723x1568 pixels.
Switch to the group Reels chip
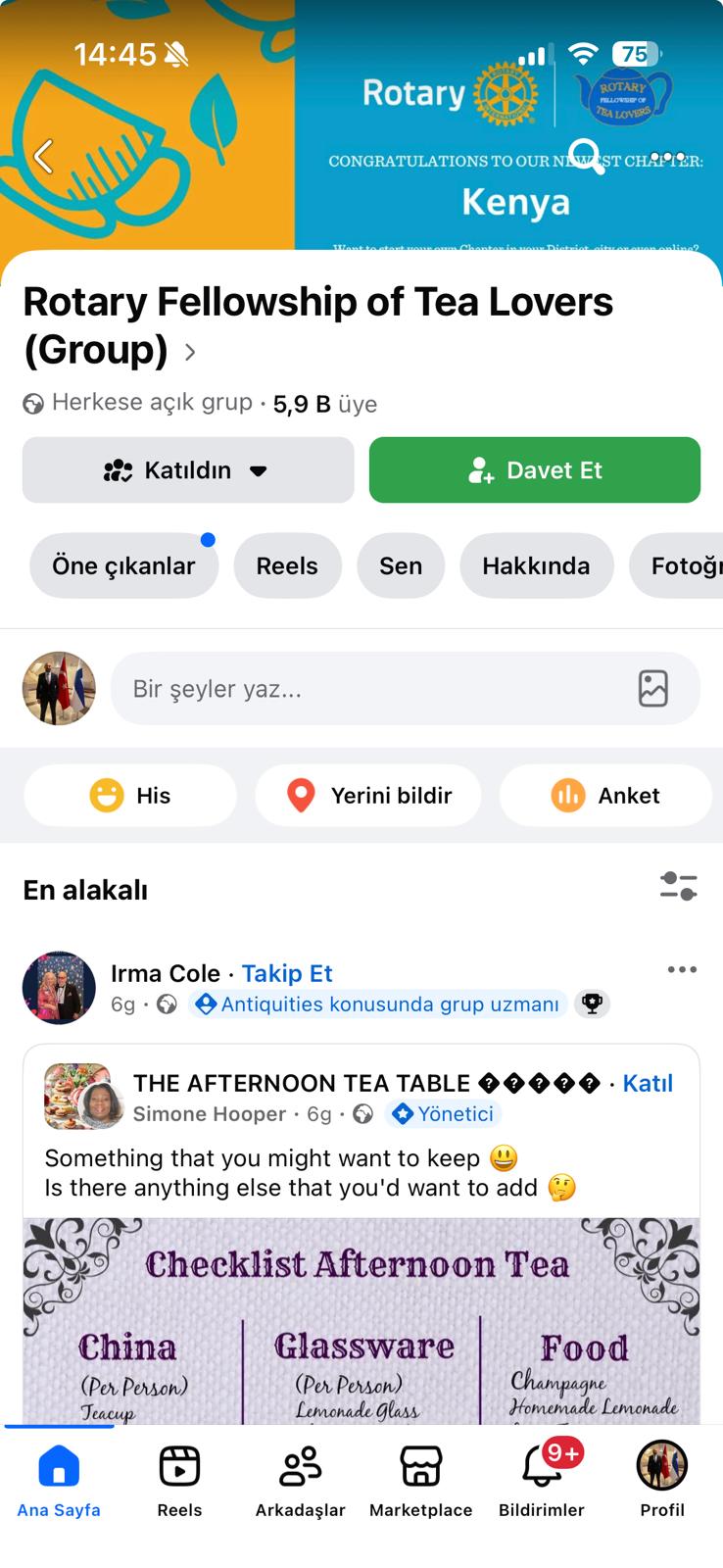coord(287,565)
